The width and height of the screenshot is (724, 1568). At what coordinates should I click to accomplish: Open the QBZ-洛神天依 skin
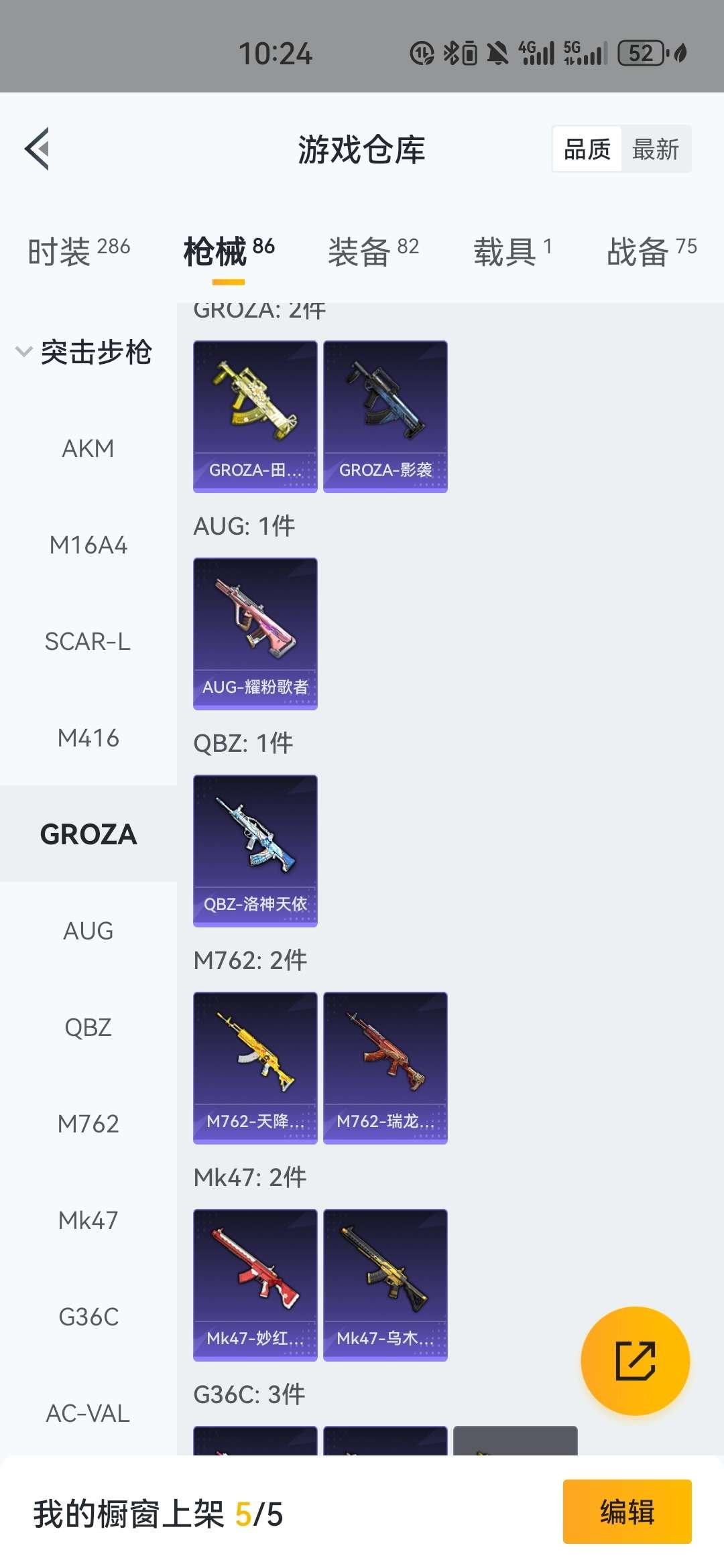coord(255,850)
